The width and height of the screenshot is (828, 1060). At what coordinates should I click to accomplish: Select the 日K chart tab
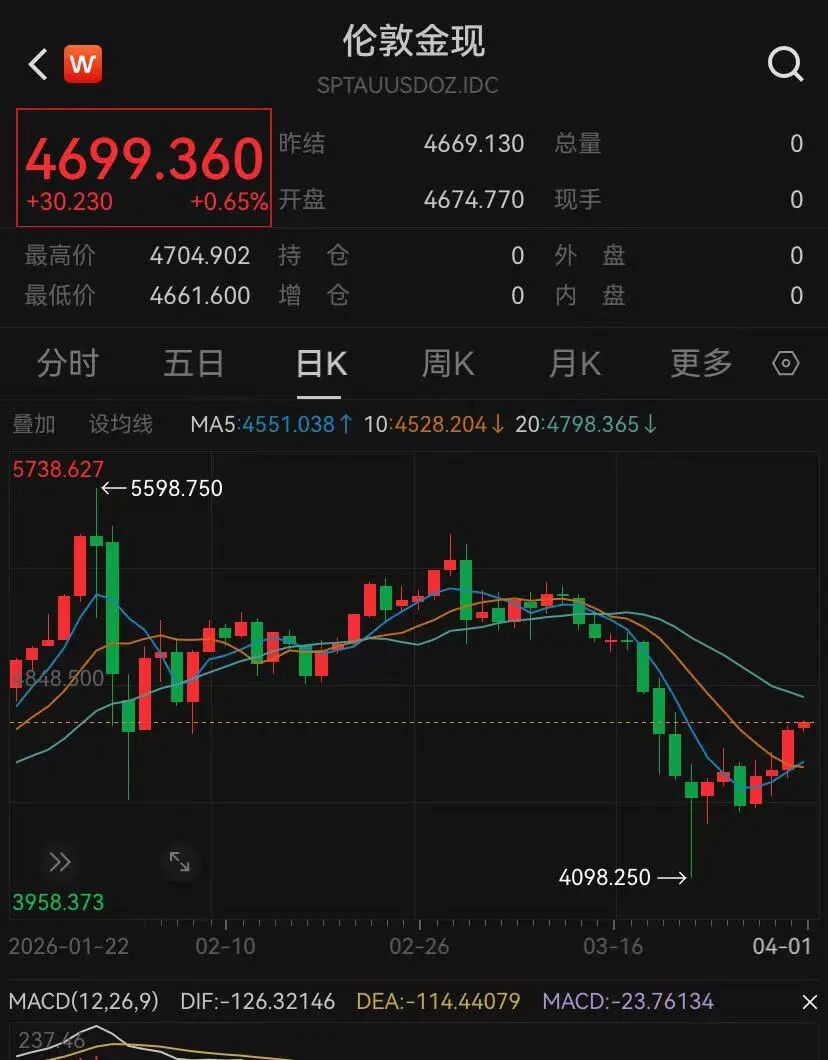(321, 364)
